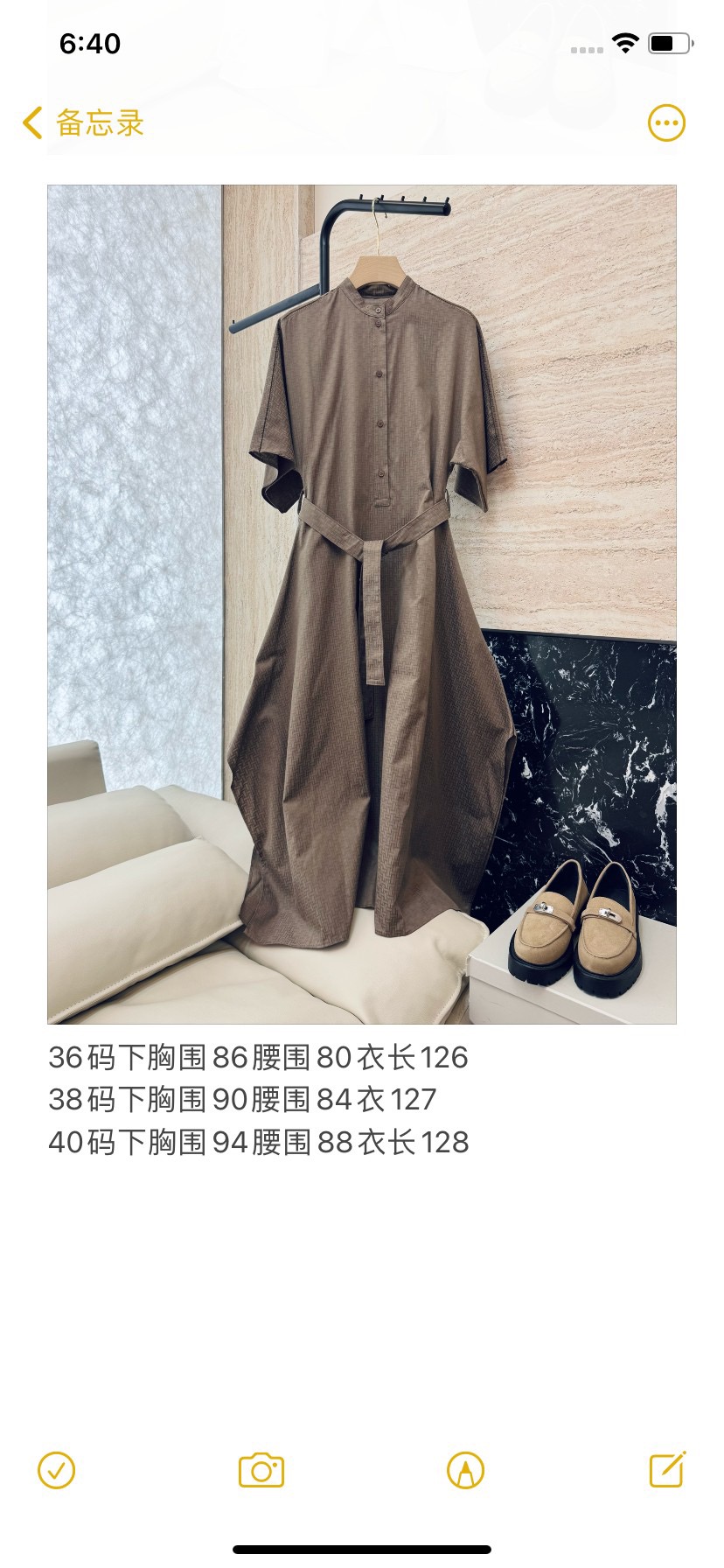Open the markup pen tool
The width and height of the screenshot is (724, 1568).
(465, 1471)
